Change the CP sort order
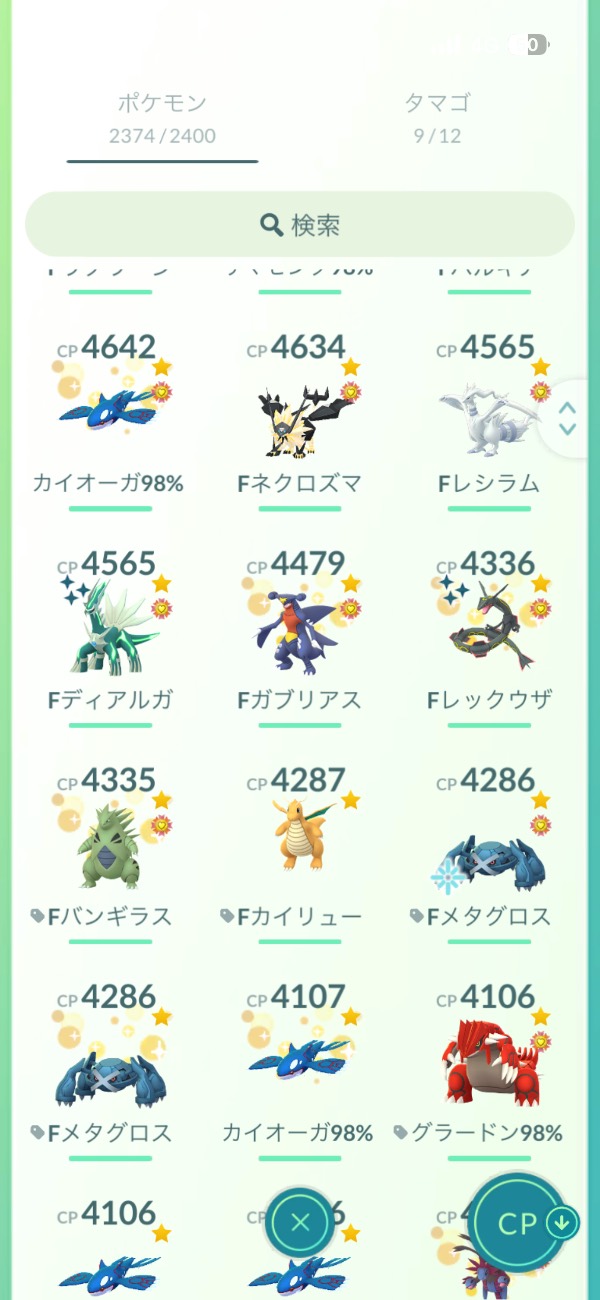 [520, 1223]
